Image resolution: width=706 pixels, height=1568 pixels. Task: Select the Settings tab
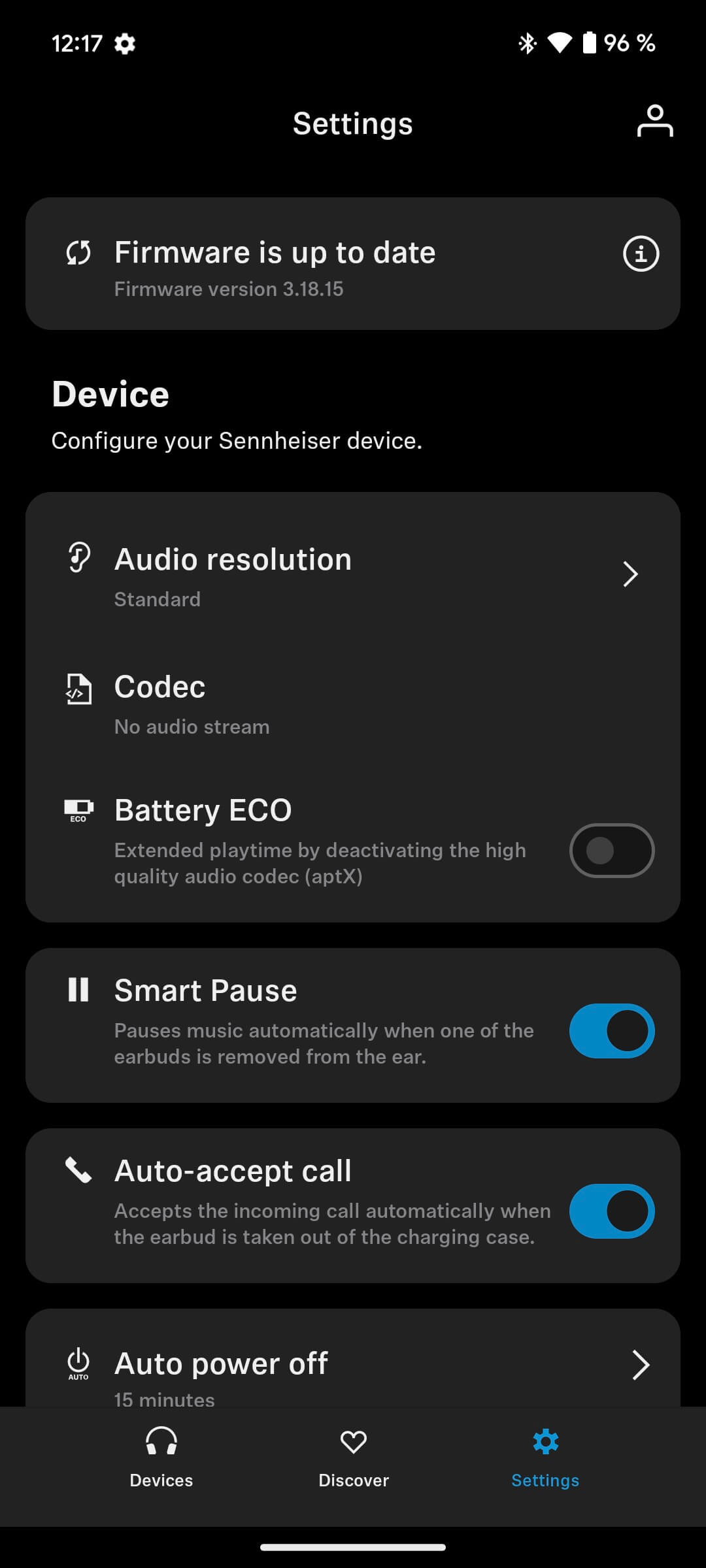point(545,1457)
